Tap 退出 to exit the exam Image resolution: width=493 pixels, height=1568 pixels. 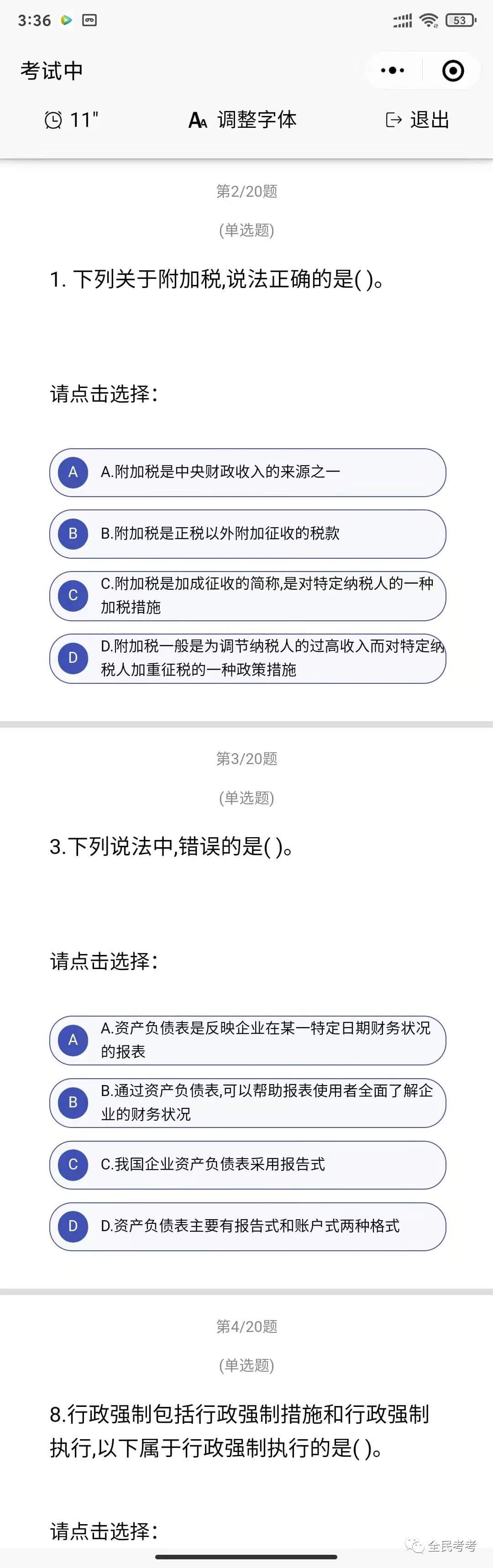point(418,120)
